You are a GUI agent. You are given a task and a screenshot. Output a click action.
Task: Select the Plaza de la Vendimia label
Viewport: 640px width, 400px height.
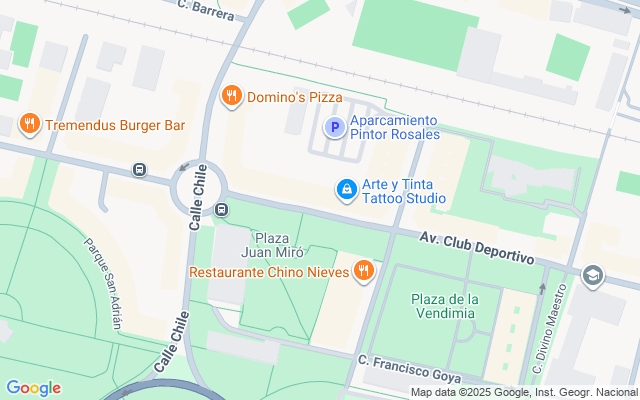[x=443, y=306]
